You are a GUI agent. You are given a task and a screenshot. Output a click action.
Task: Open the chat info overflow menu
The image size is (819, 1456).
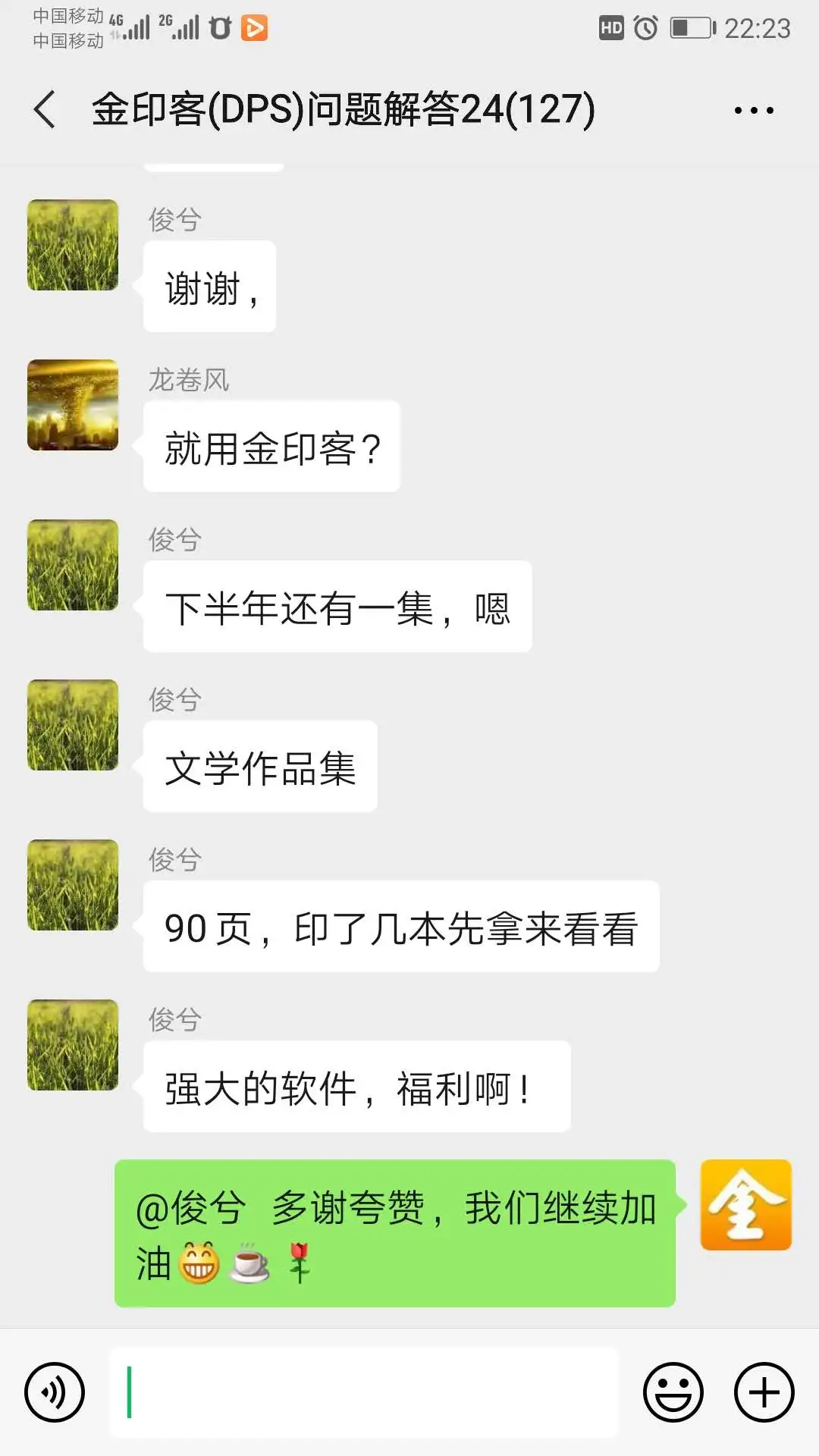tap(754, 111)
